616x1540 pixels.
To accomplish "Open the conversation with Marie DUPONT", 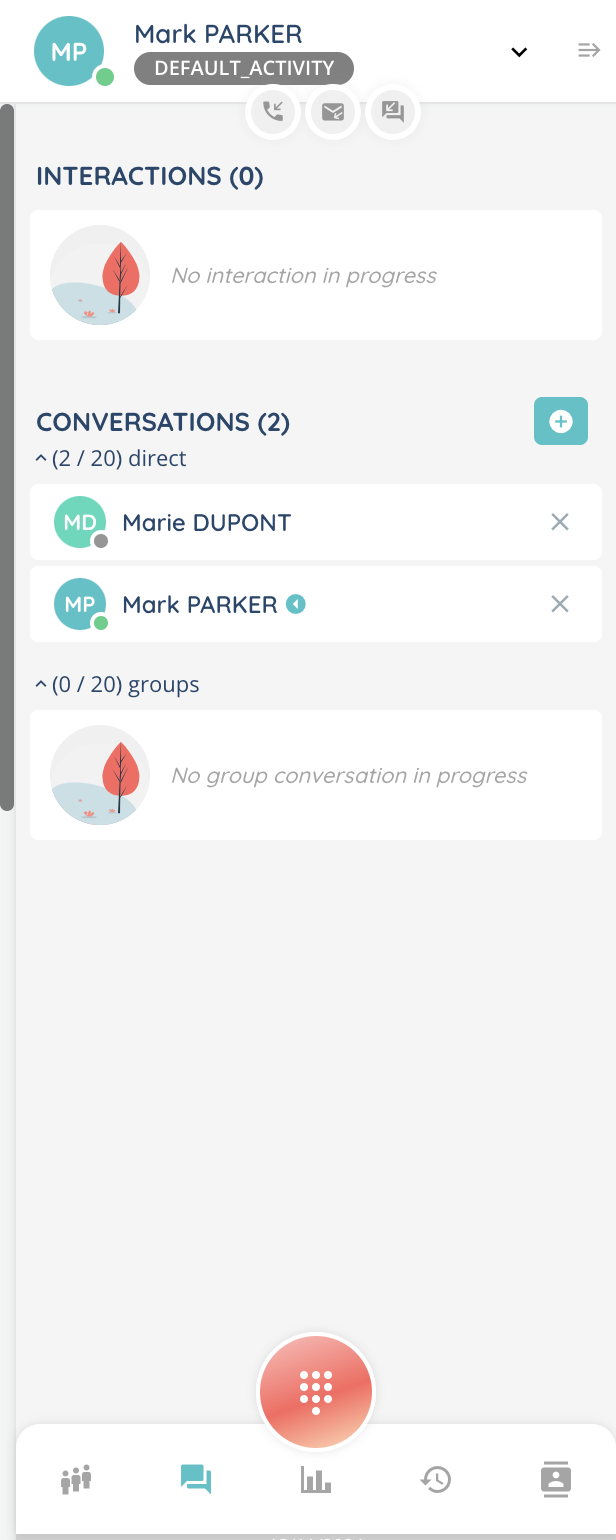I will [206, 522].
